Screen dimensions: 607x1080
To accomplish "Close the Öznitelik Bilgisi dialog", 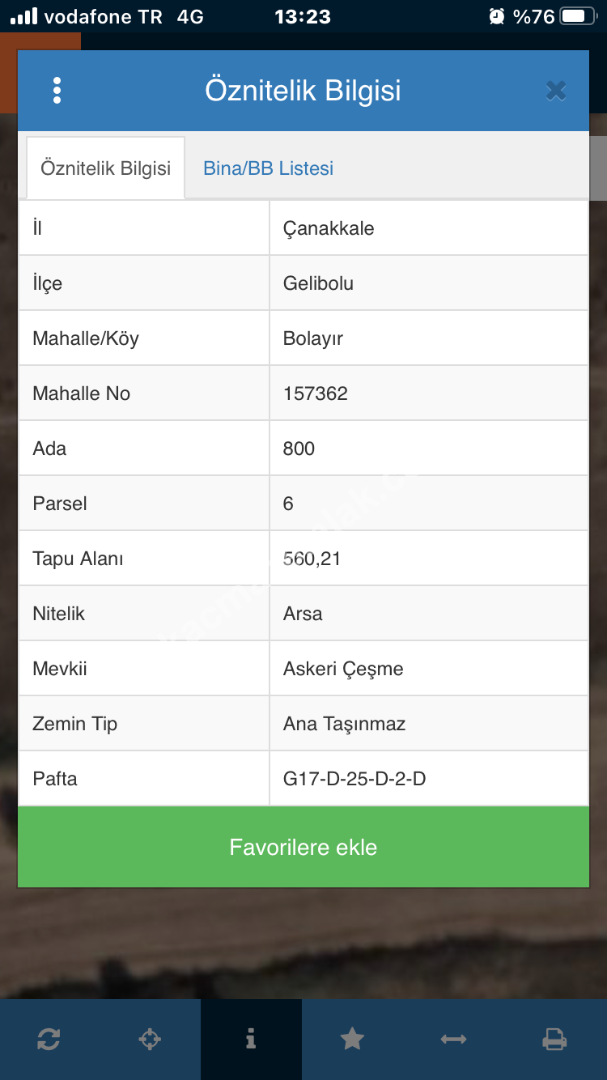I will click(556, 91).
